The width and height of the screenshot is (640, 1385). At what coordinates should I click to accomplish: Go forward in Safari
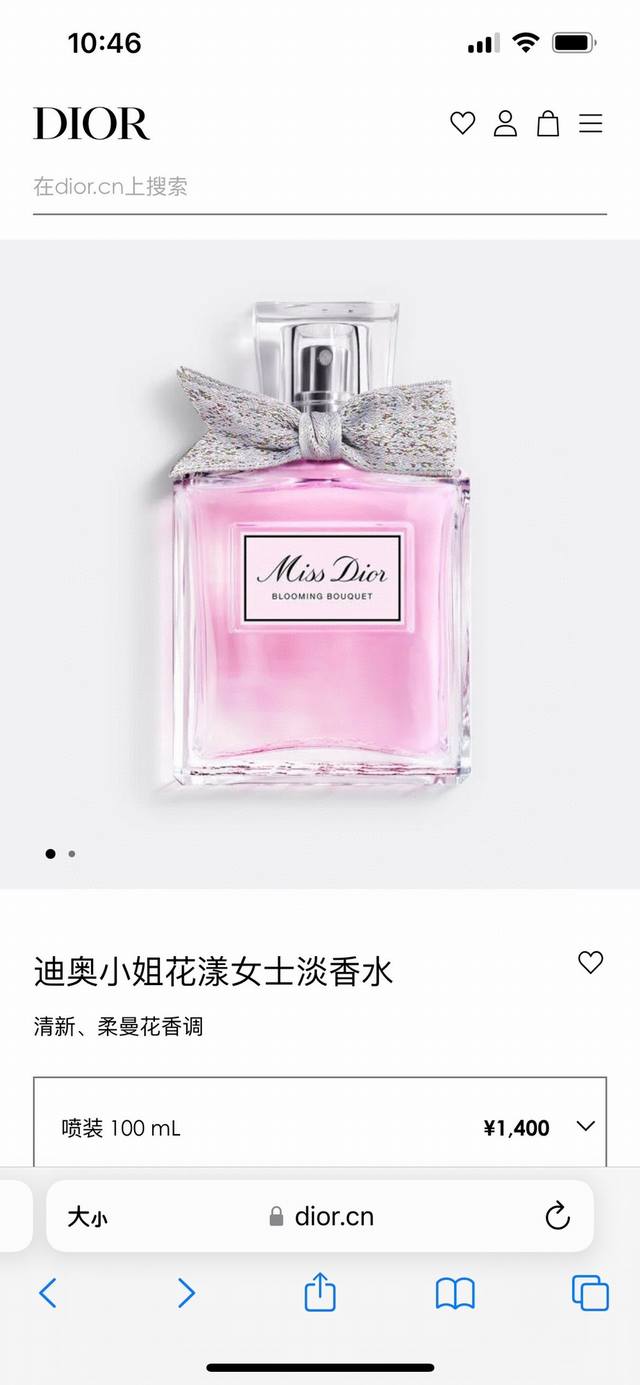185,1294
